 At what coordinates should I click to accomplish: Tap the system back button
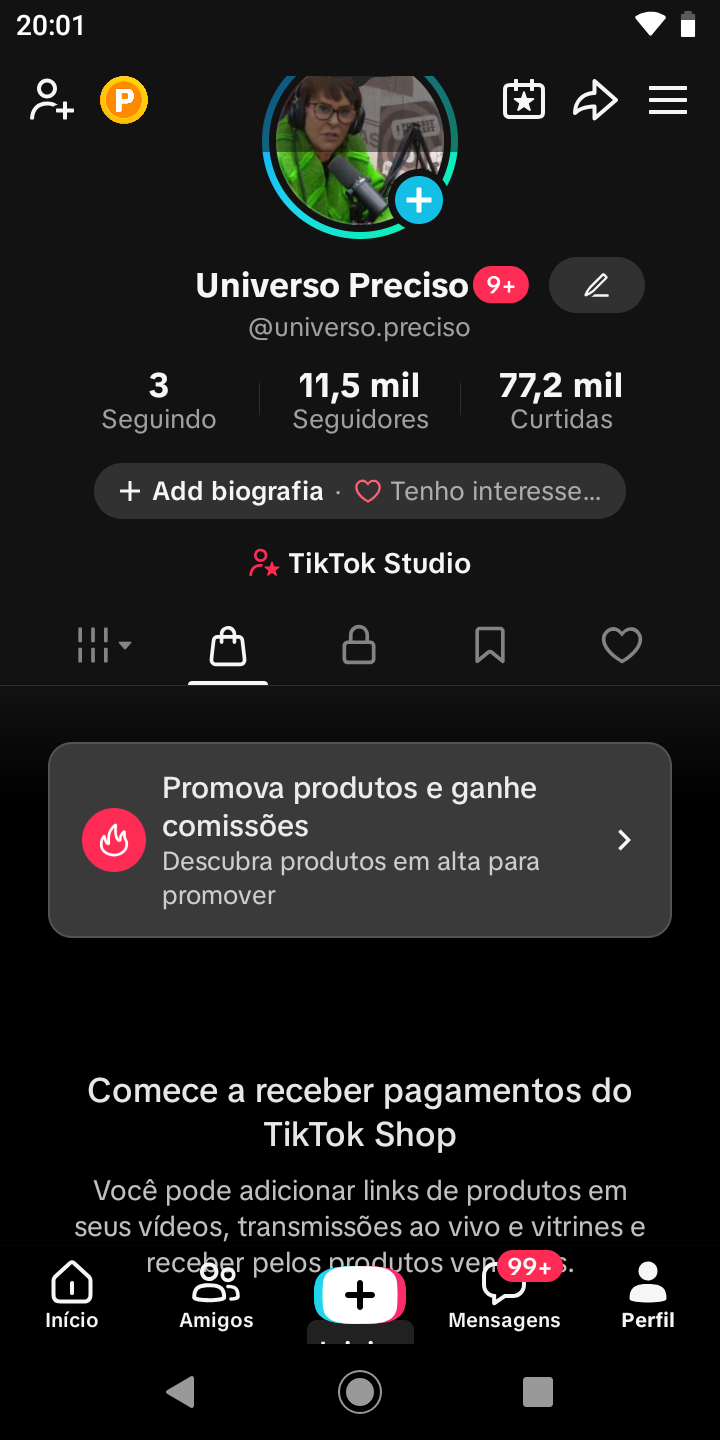pyautogui.click(x=180, y=1391)
